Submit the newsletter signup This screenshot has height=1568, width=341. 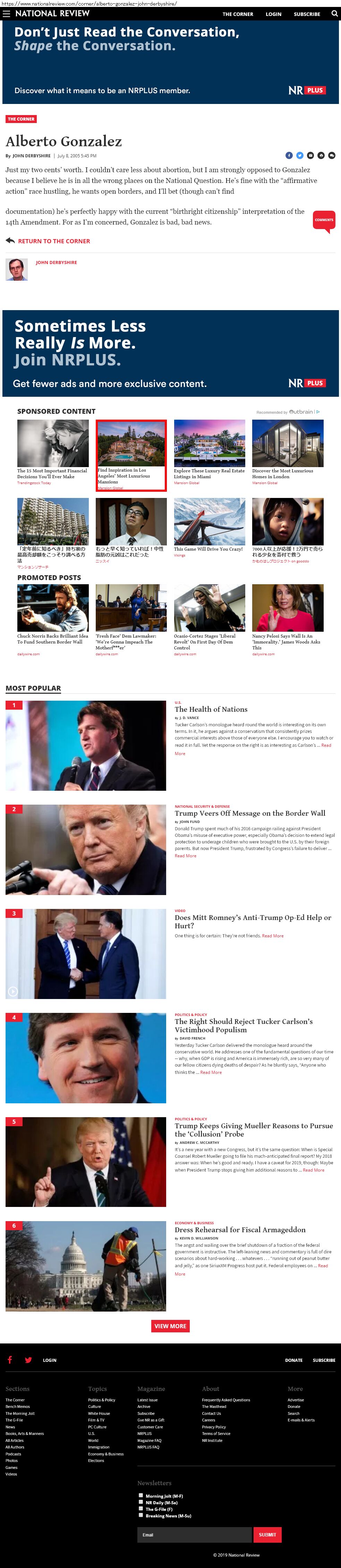(267, 1534)
